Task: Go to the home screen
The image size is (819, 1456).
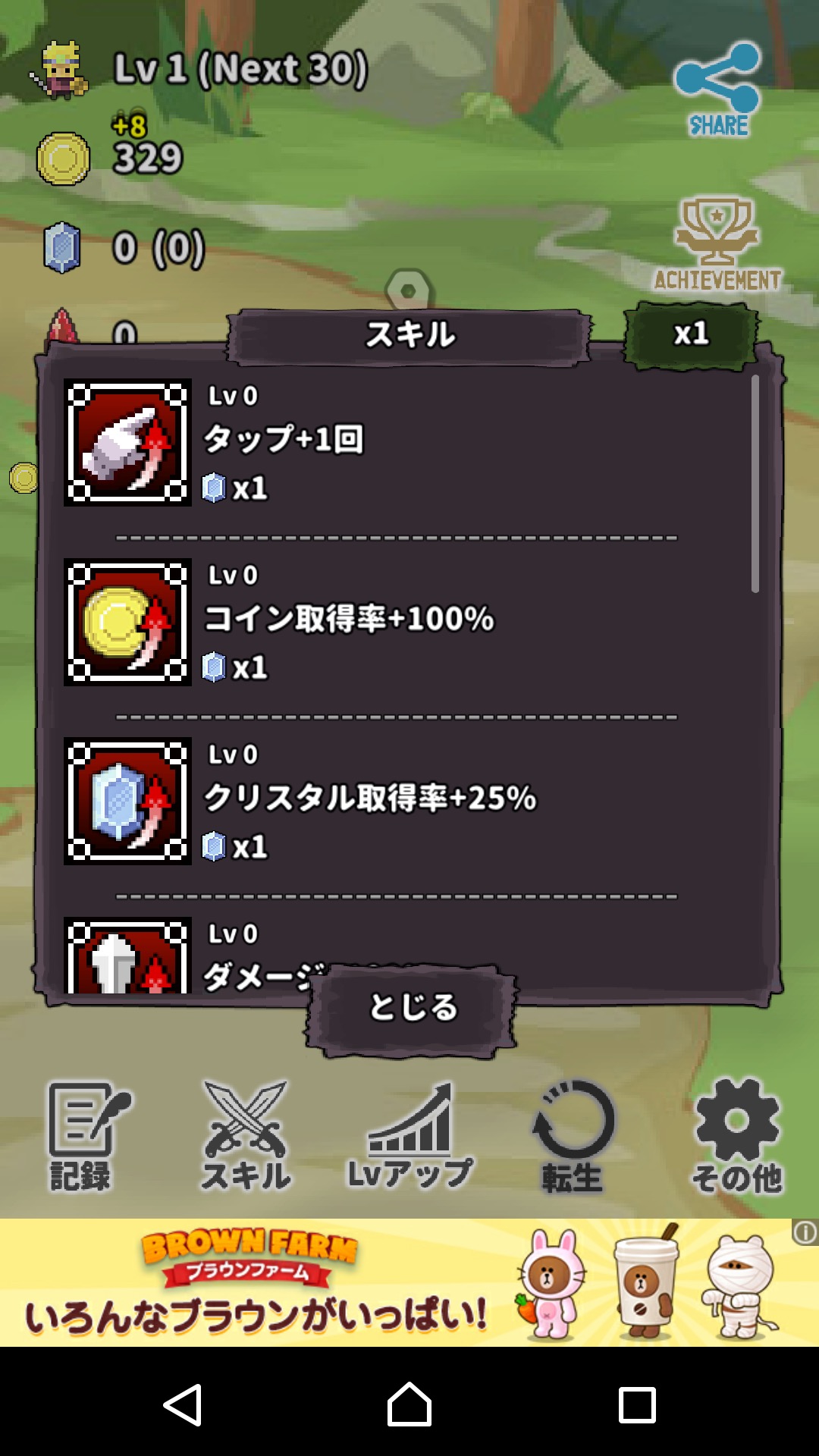Action: coord(409,1404)
